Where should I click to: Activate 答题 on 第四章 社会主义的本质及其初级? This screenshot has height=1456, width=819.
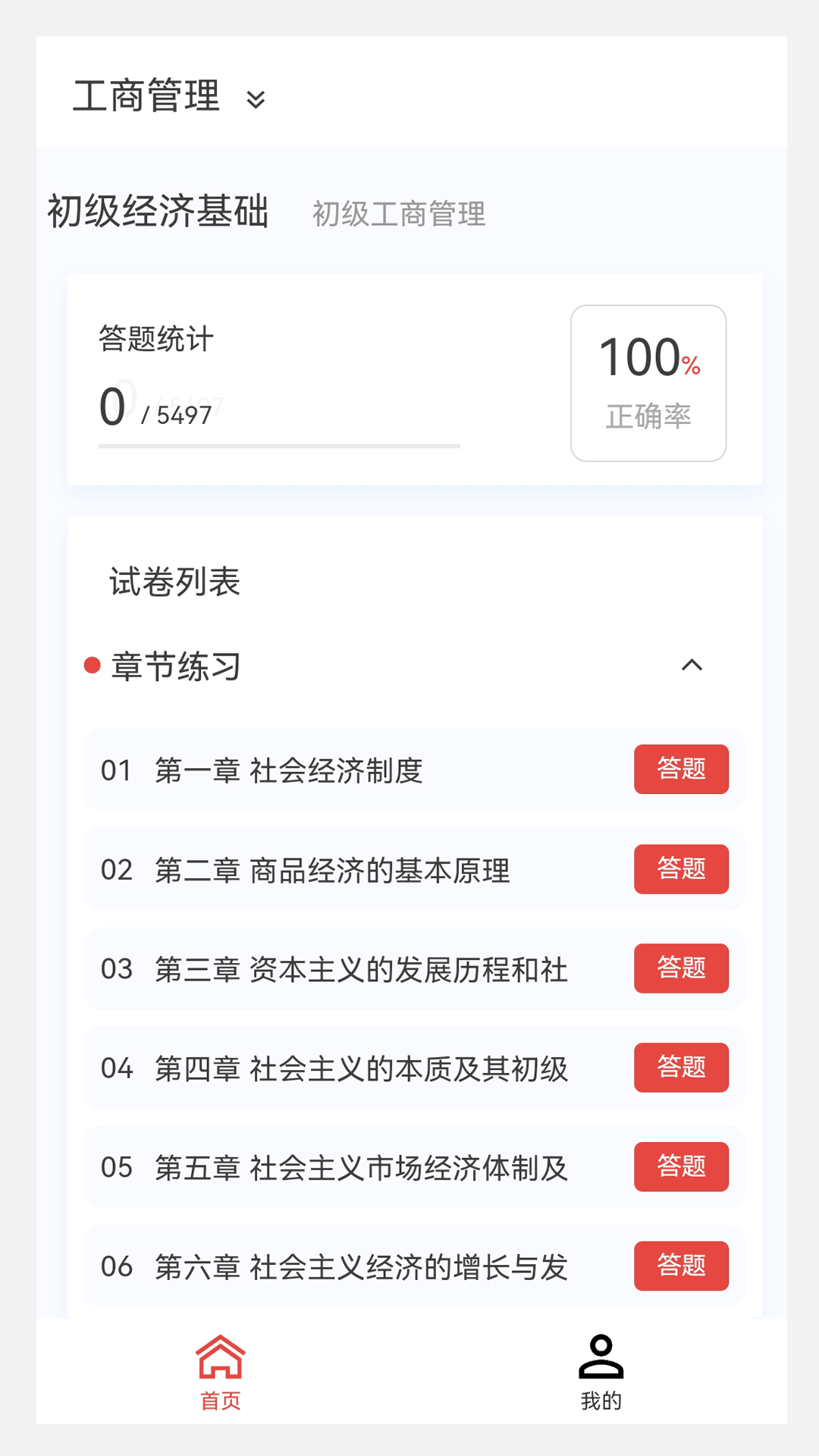pyautogui.click(x=681, y=1068)
